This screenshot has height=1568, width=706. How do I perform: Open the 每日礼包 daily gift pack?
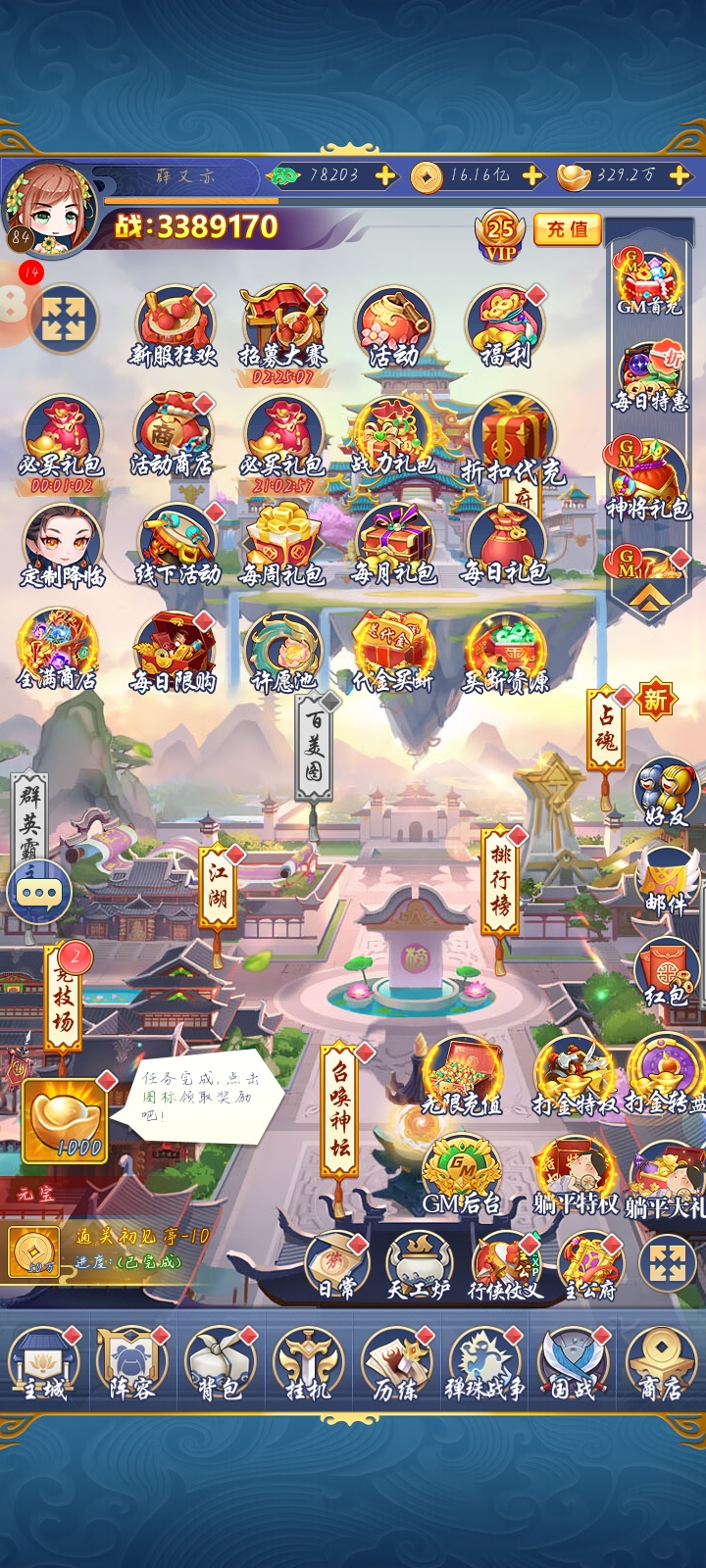coord(506,546)
